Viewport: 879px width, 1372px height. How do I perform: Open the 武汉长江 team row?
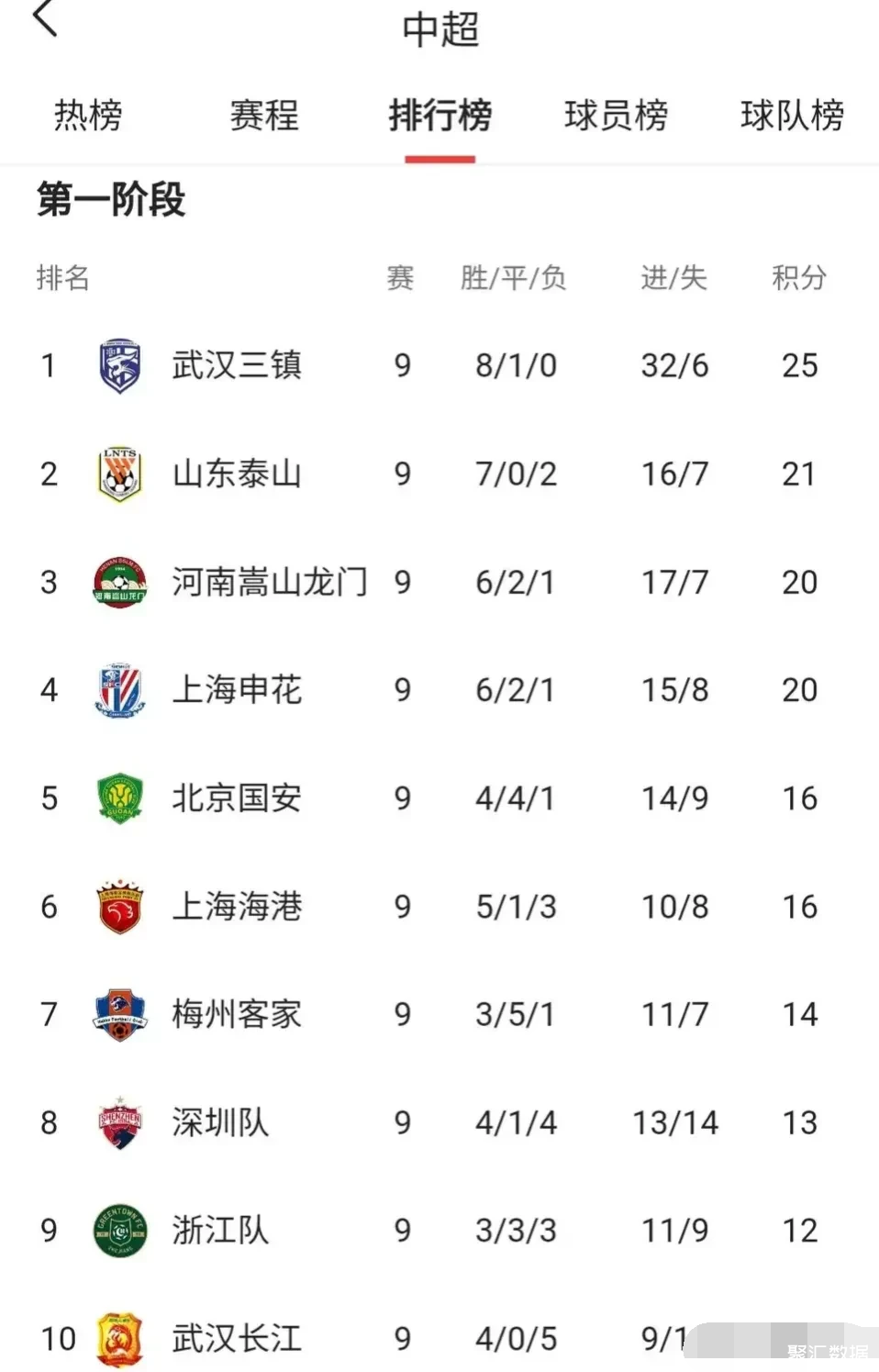(237, 1339)
